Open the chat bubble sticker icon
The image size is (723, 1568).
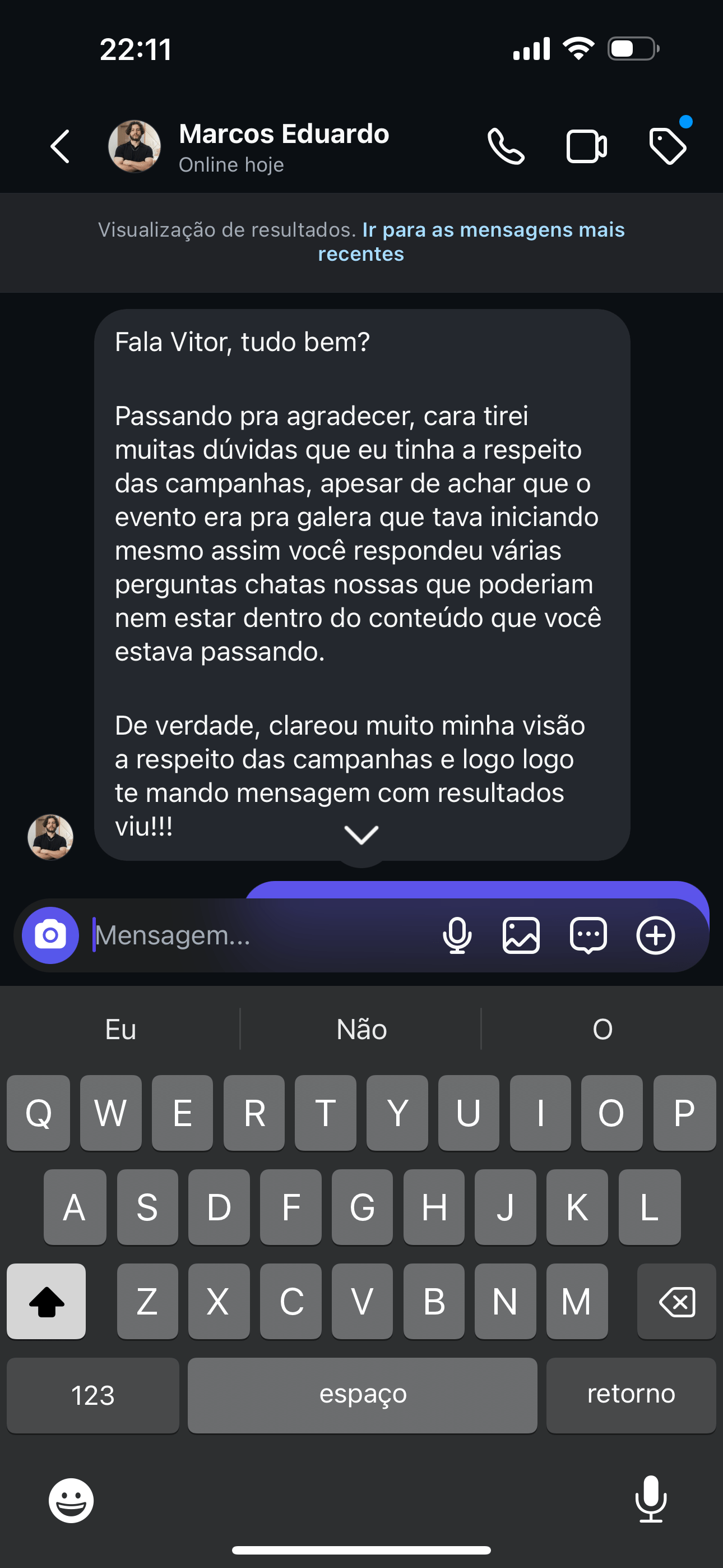pyautogui.click(x=588, y=935)
